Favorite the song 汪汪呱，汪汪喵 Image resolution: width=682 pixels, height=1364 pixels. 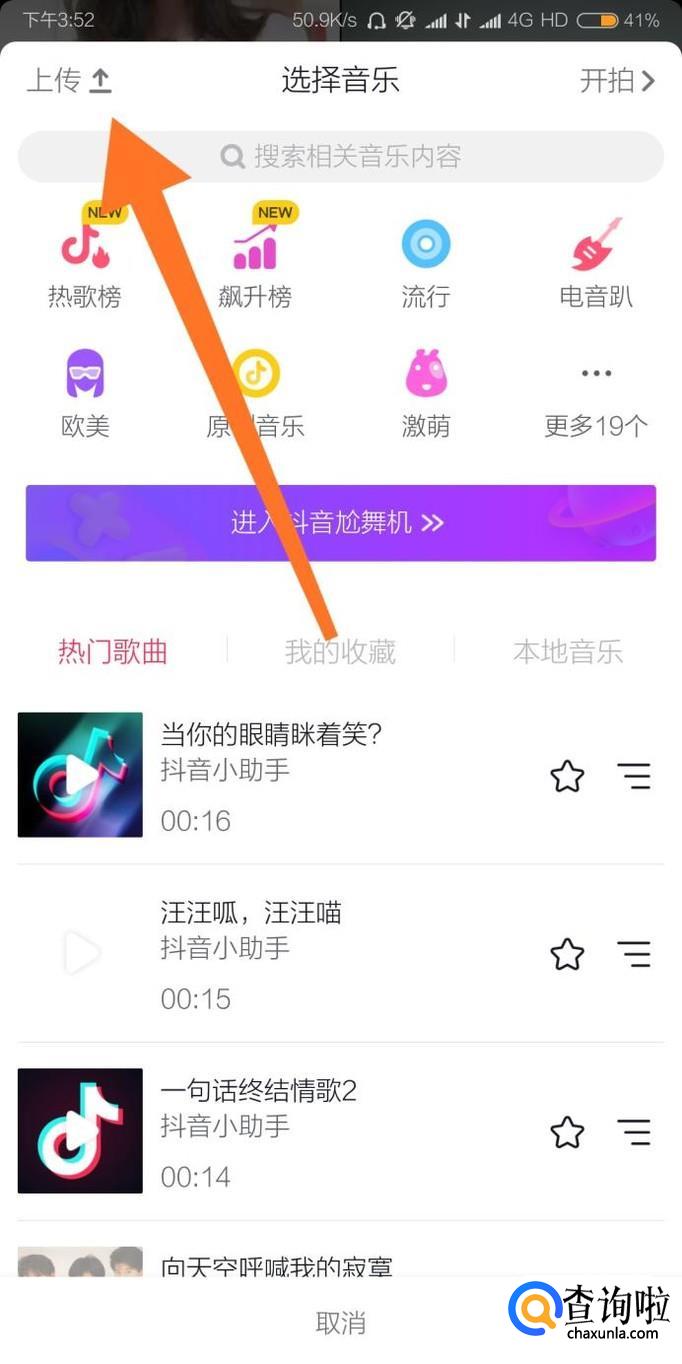(x=567, y=954)
